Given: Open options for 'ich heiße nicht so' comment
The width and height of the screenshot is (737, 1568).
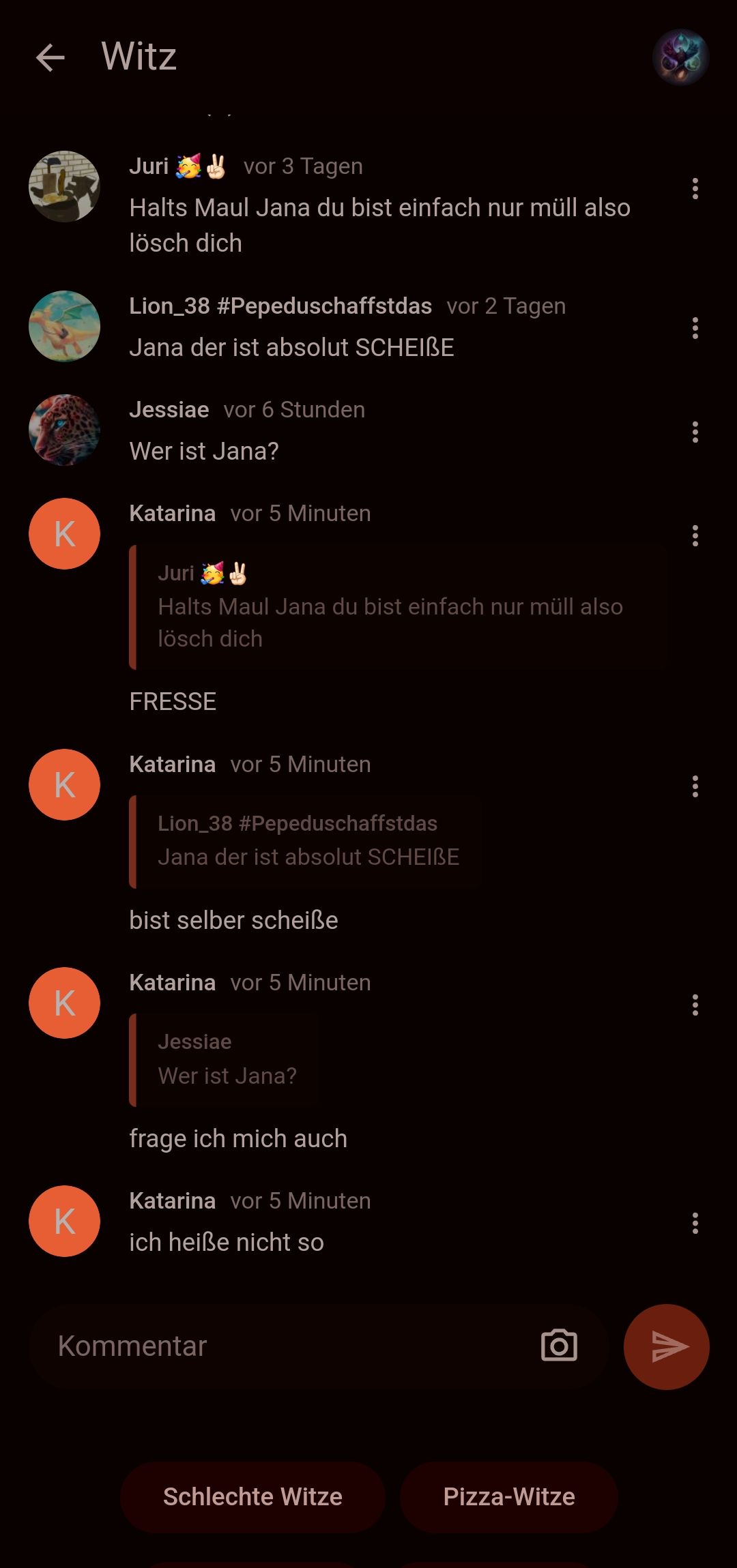Looking at the screenshot, I should coord(695,1224).
